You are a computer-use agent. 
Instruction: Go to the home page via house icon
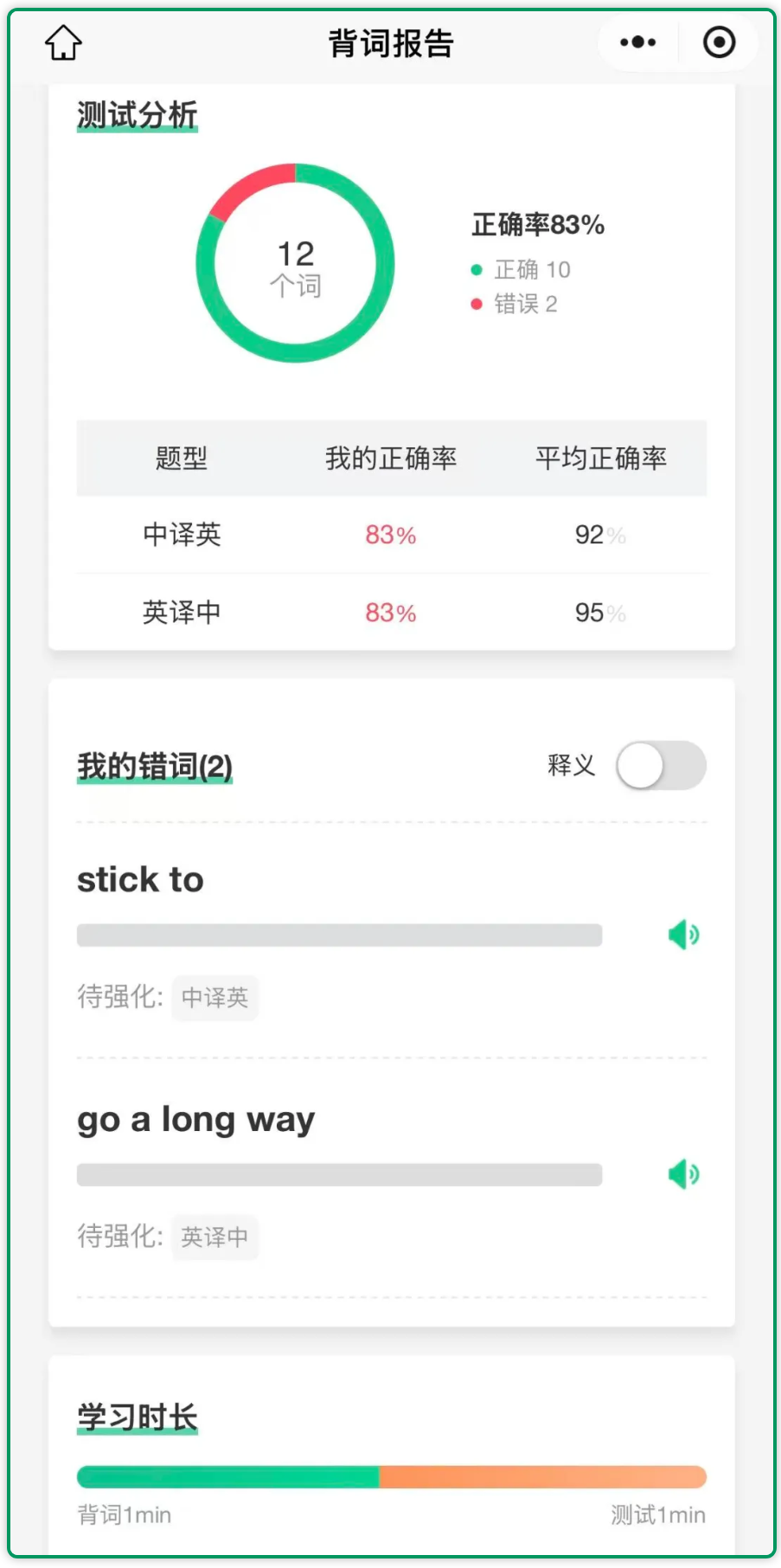(63, 42)
